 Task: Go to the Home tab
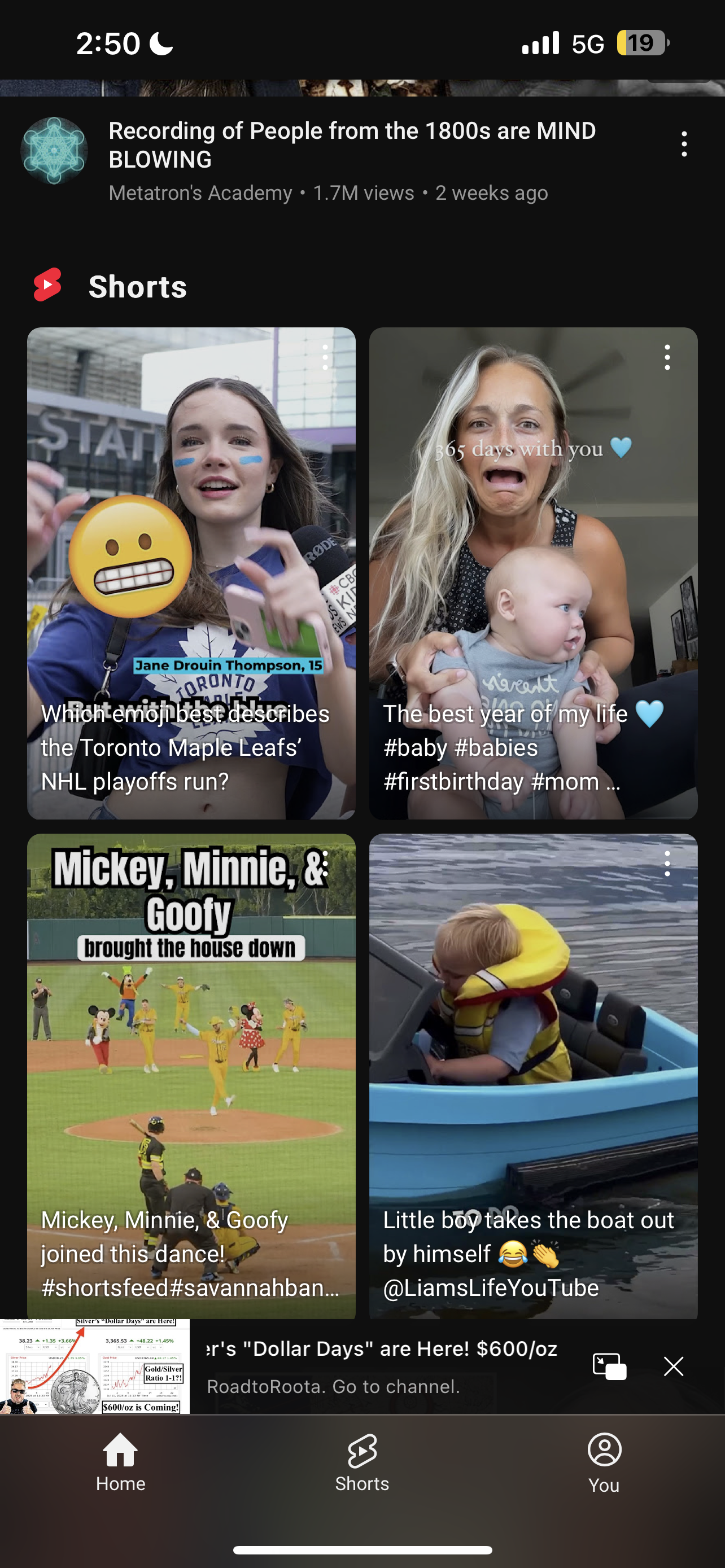[120, 1462]
